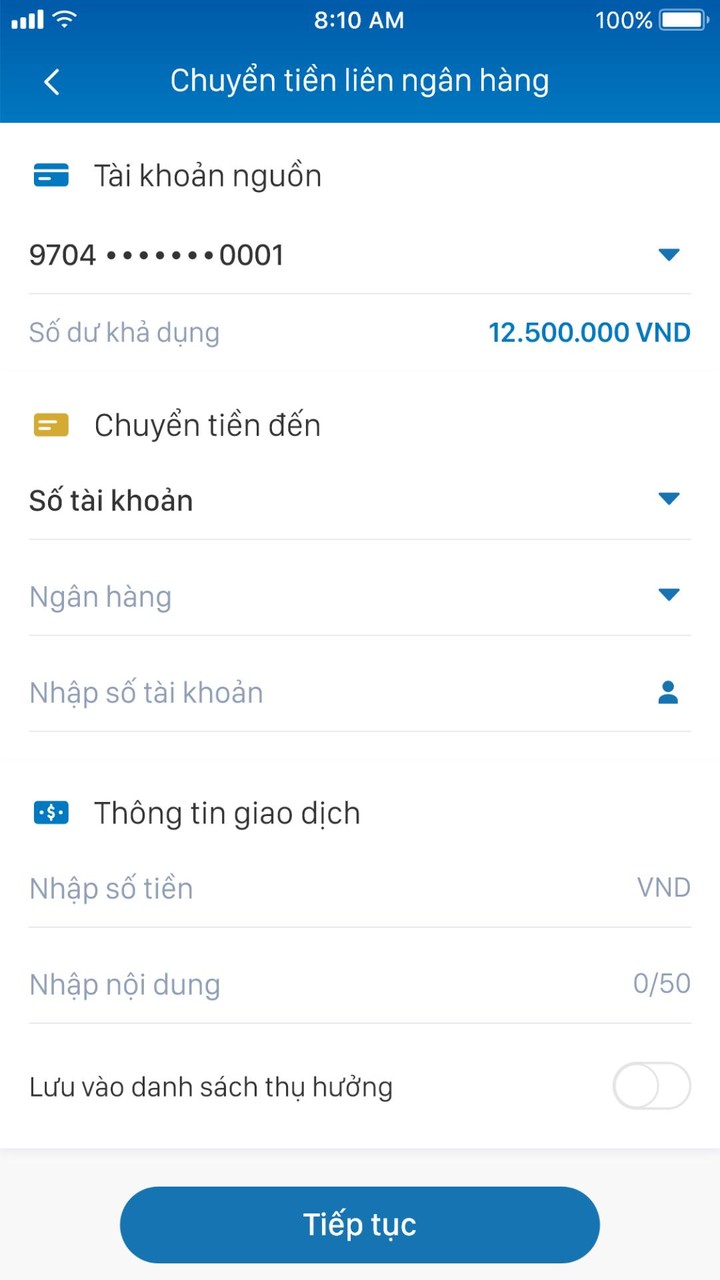This screenshot has width=720, height=1280.
Task: Tap the beneficiary contact person icon
Action: [667, 692]
